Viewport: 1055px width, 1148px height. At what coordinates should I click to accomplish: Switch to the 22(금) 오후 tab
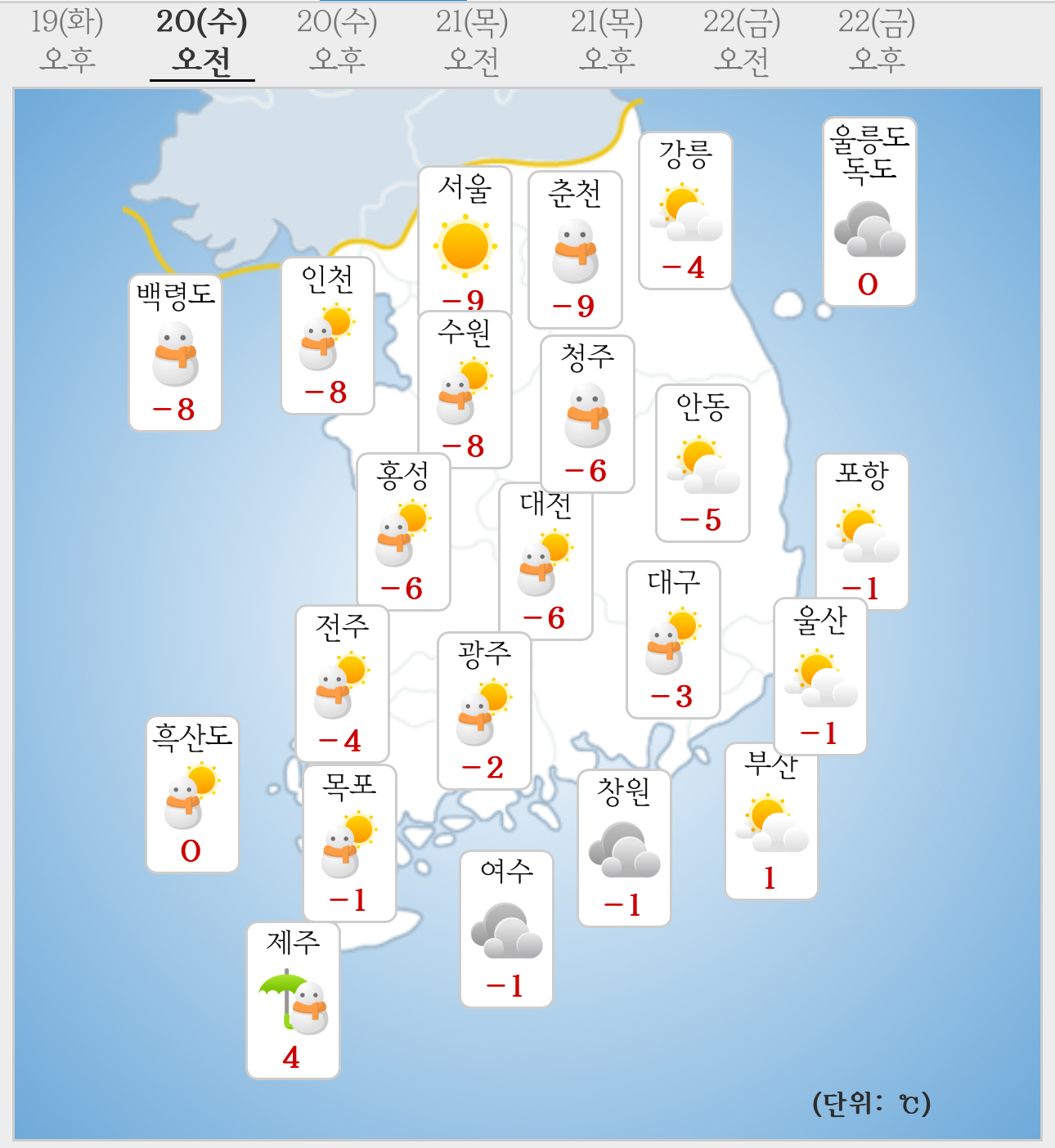[x=877, y=41]
